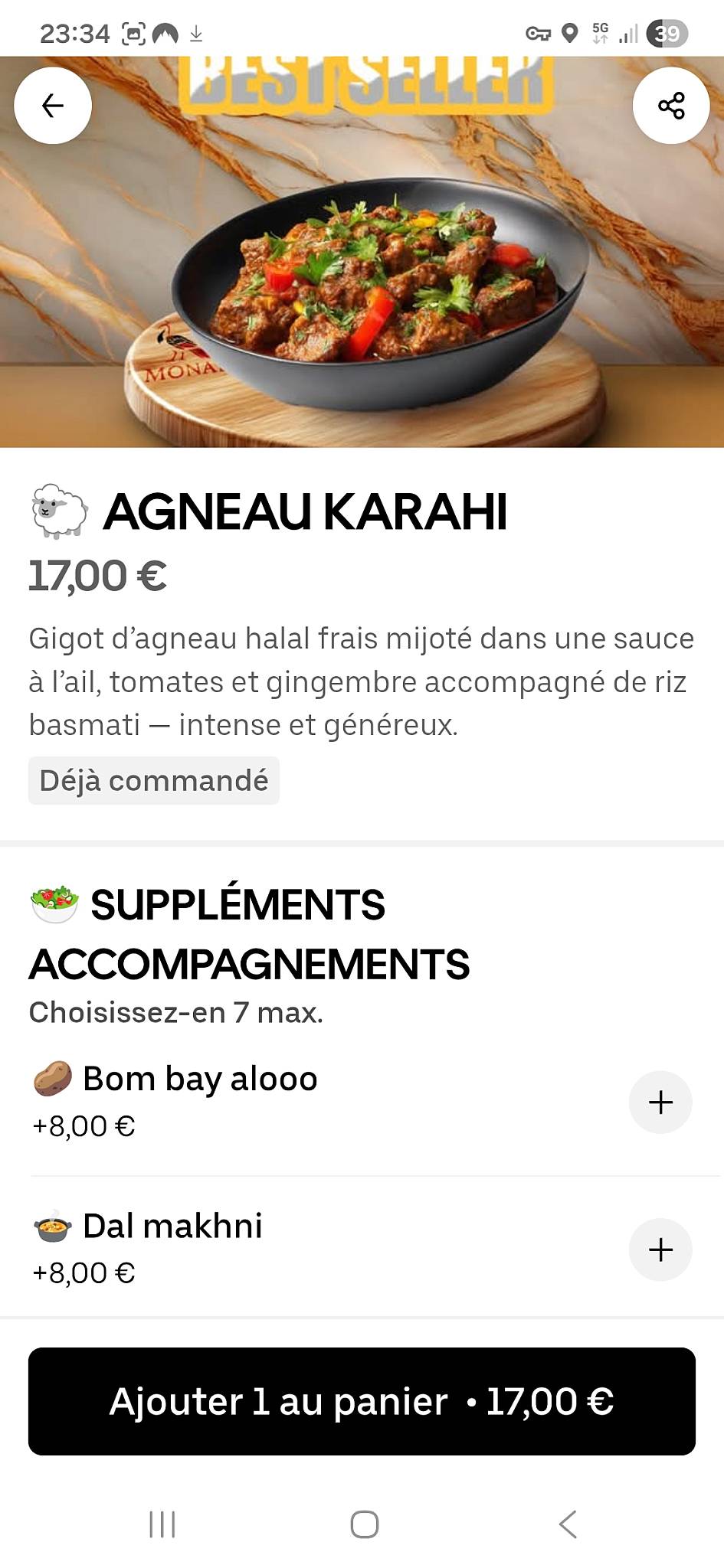Go to the system home screen
The width and height of the screenshot is (724, 1568).
tap(364, 1524)
